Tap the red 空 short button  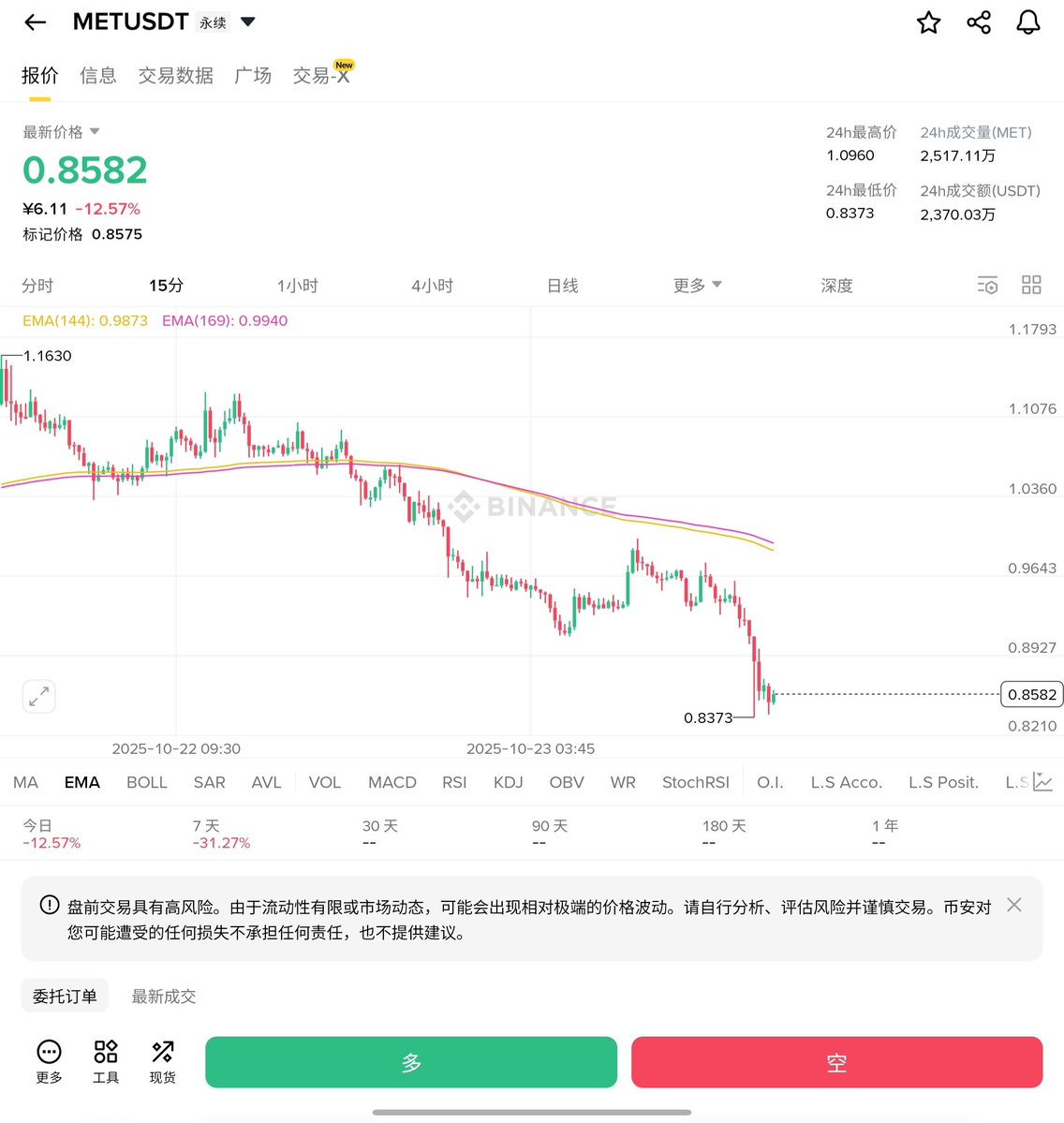pos(836,1062)
